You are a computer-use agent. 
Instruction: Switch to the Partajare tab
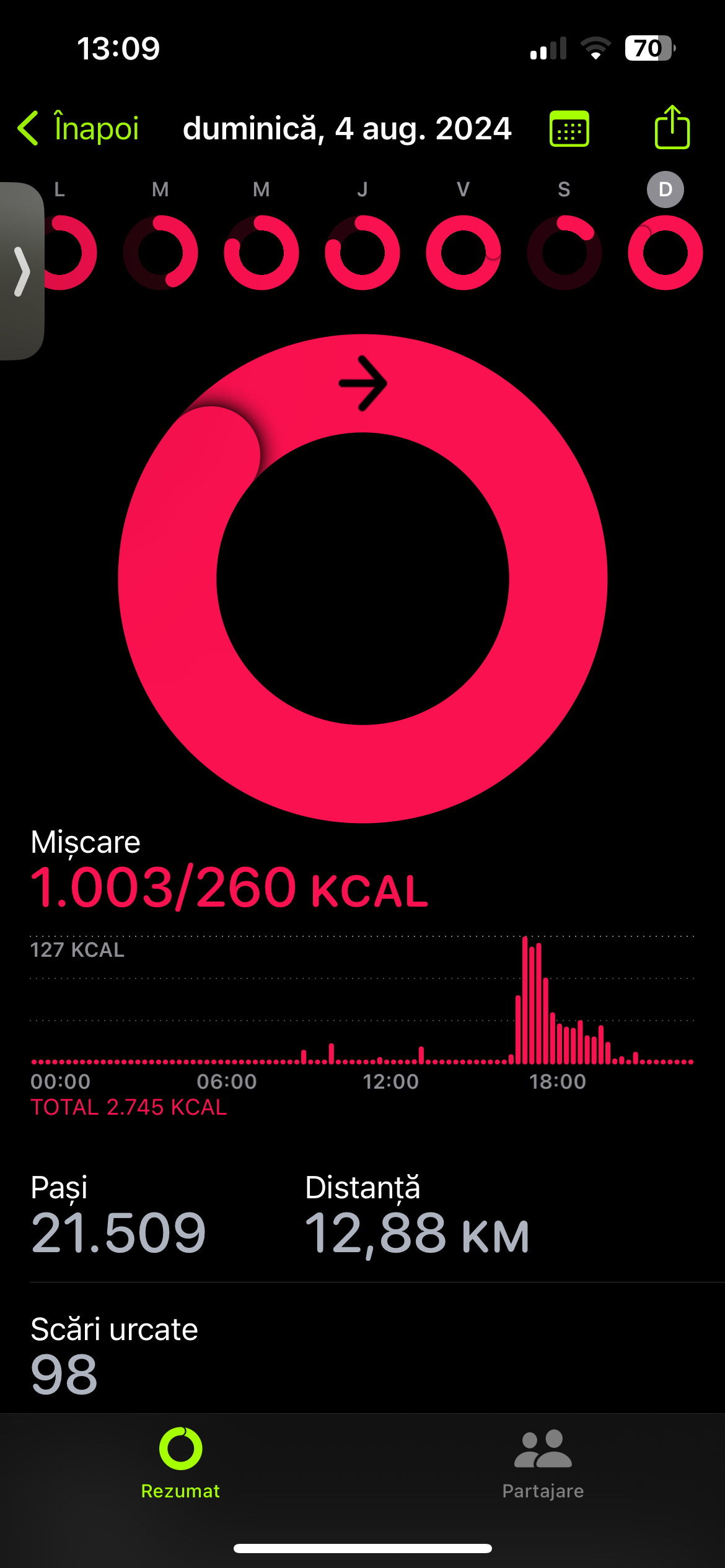[543, 1464]
